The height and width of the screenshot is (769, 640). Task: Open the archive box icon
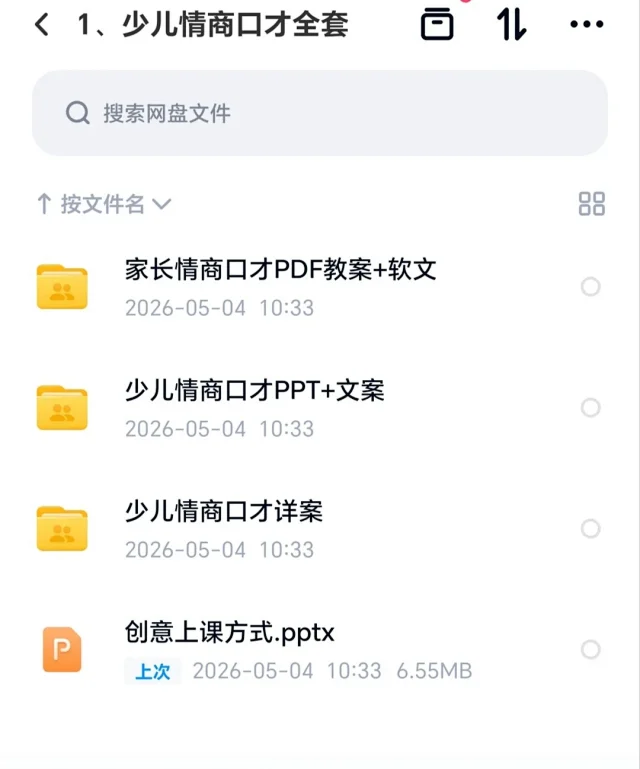pyautogui.click(x=436, y=24)
